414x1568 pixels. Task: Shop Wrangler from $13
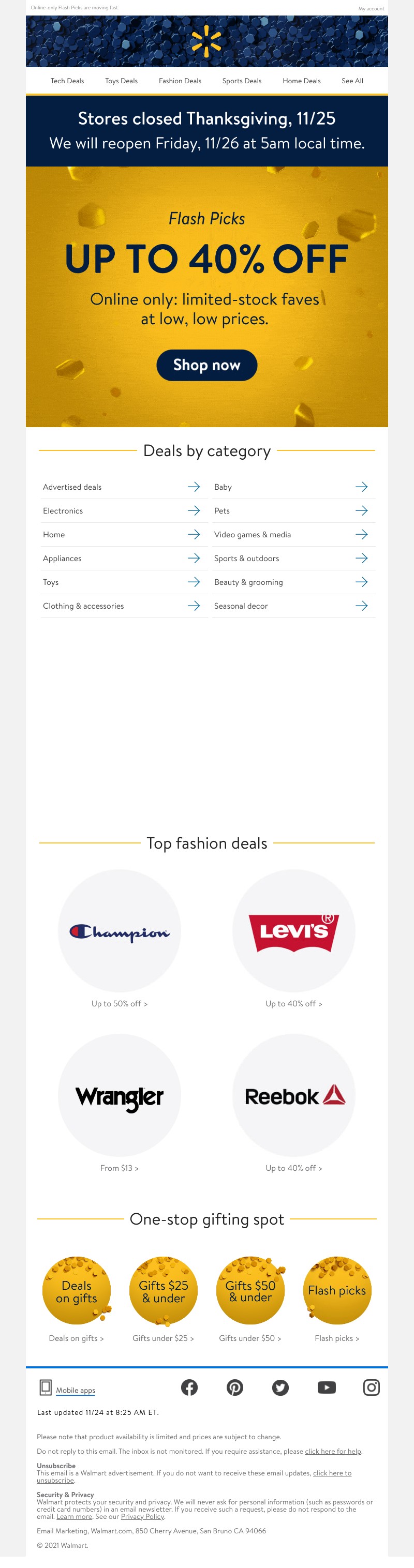click(120, 1096)
